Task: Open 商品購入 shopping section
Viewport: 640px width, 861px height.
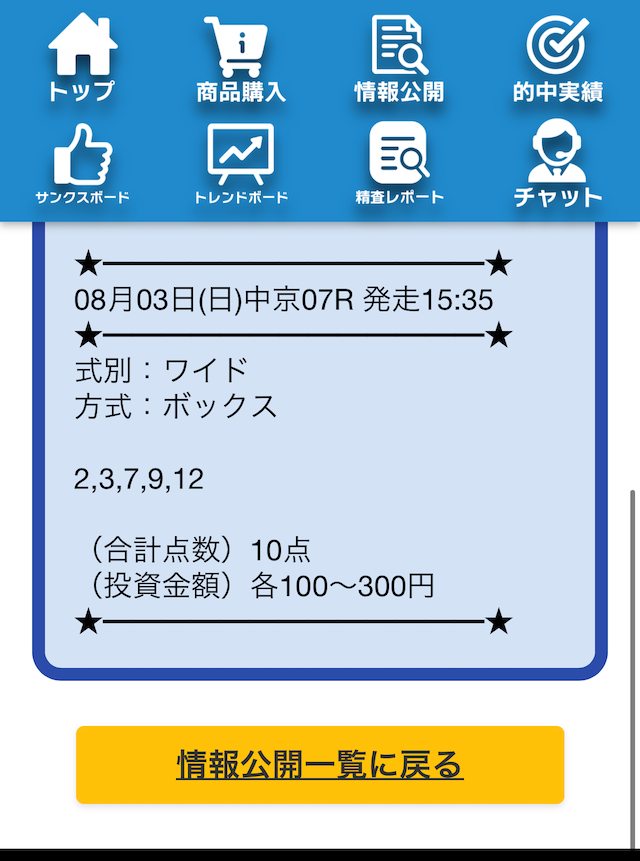Action: pyautogui.click(x=241, y=60)
